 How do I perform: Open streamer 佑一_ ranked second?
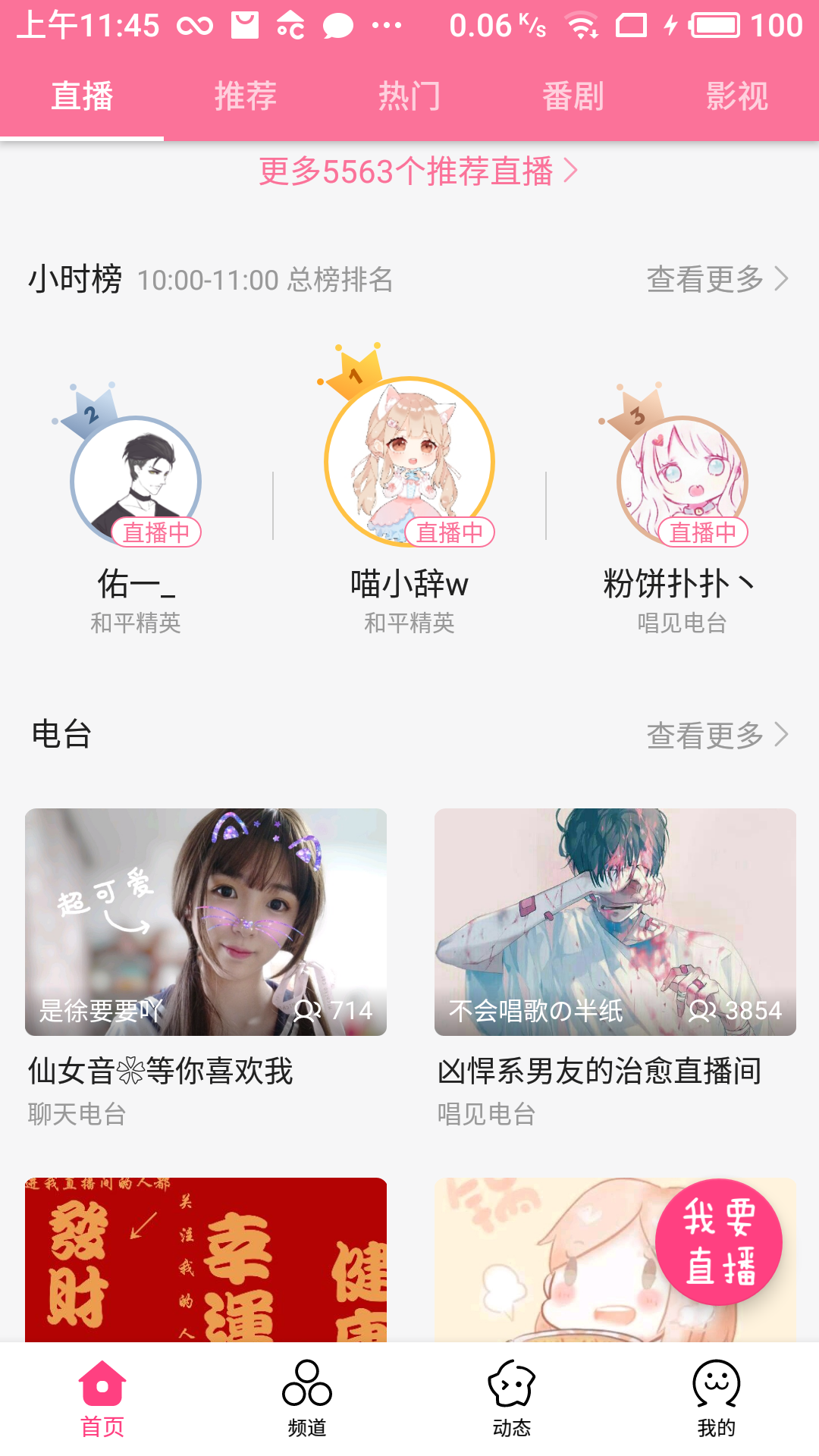point(136,480)
